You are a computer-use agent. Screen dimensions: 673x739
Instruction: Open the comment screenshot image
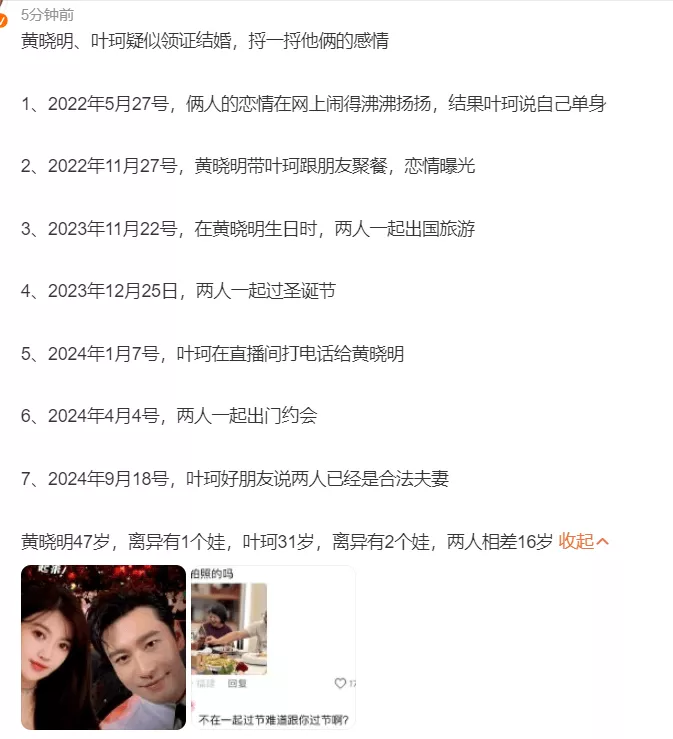click(x=272, y=647)
